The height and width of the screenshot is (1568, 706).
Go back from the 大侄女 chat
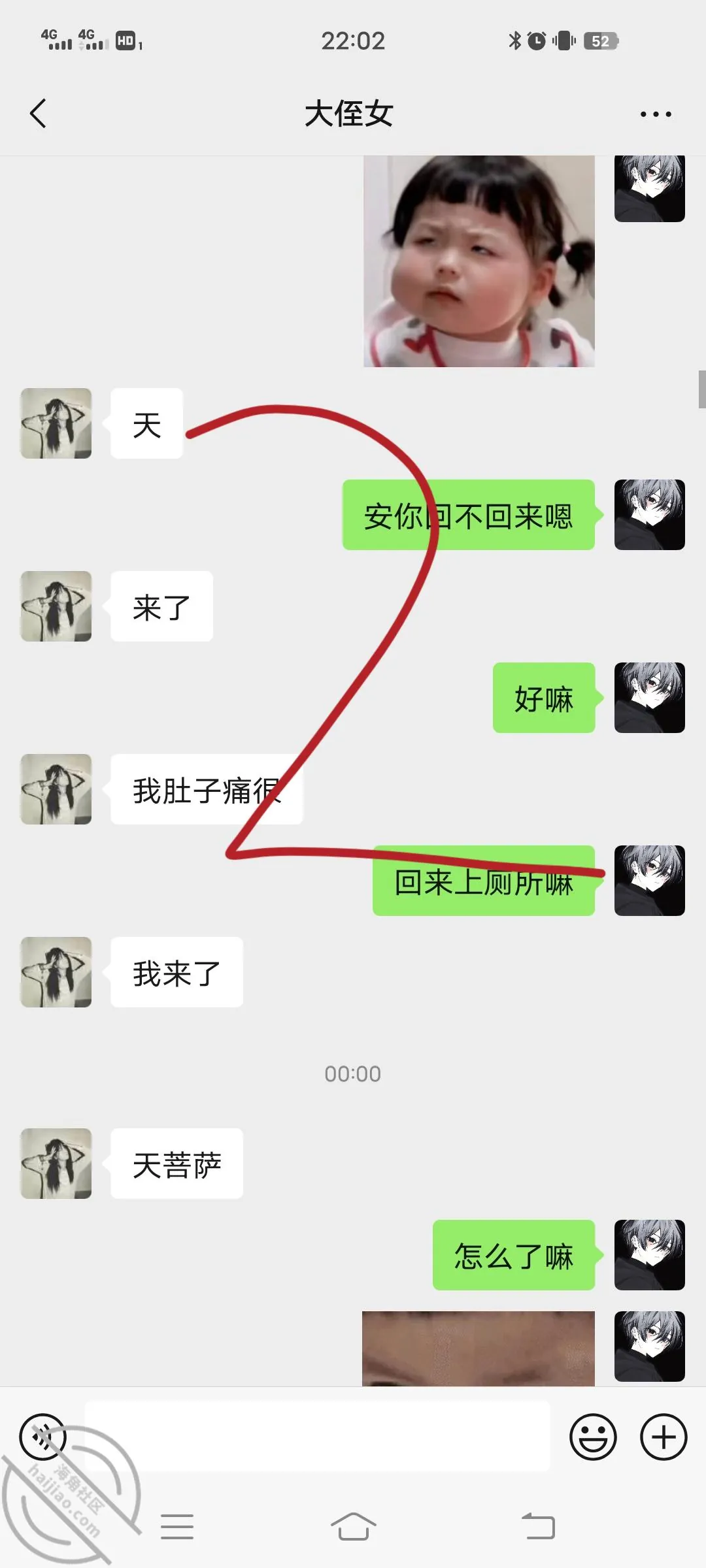(x=38, y=114)
